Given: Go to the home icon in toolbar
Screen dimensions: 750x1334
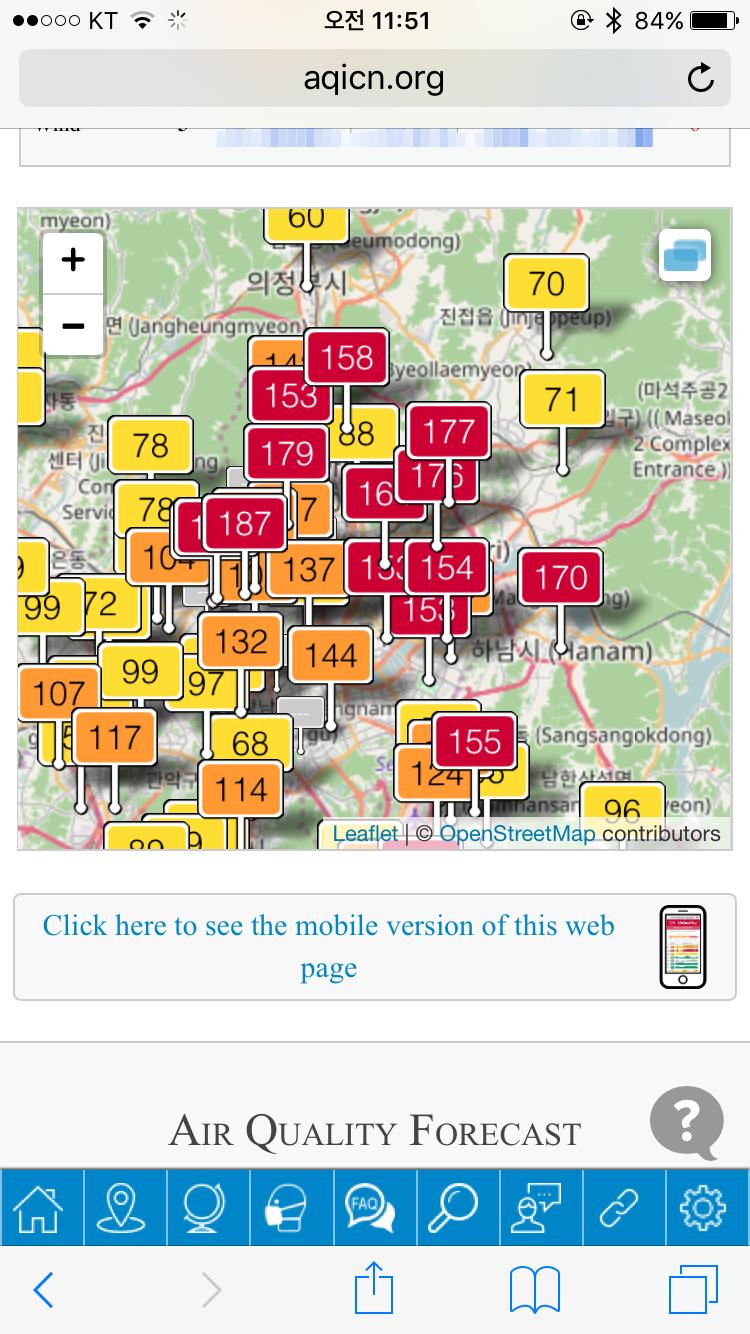Looking at the screenshot, I should click(41, 1208).
